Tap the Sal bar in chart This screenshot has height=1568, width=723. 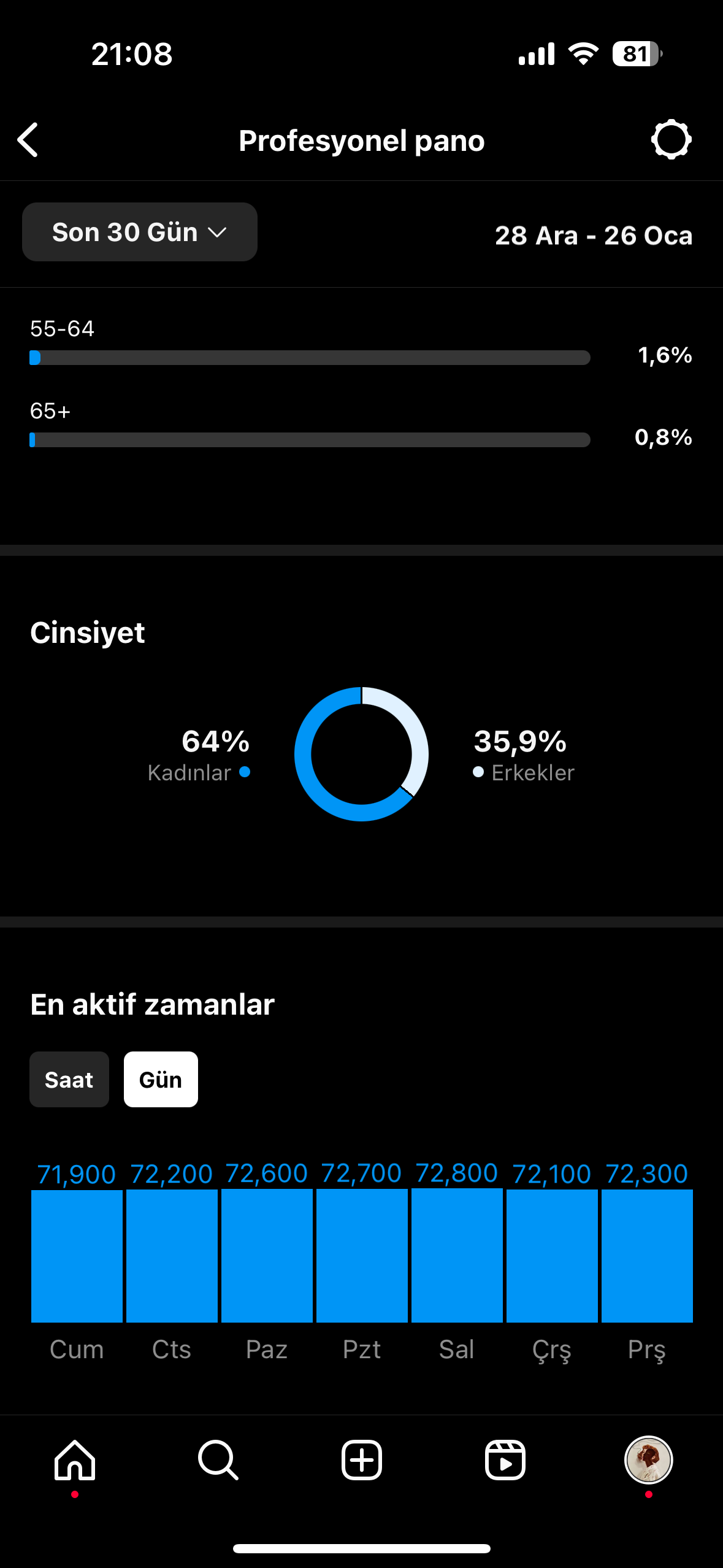tap(457, 1255)
